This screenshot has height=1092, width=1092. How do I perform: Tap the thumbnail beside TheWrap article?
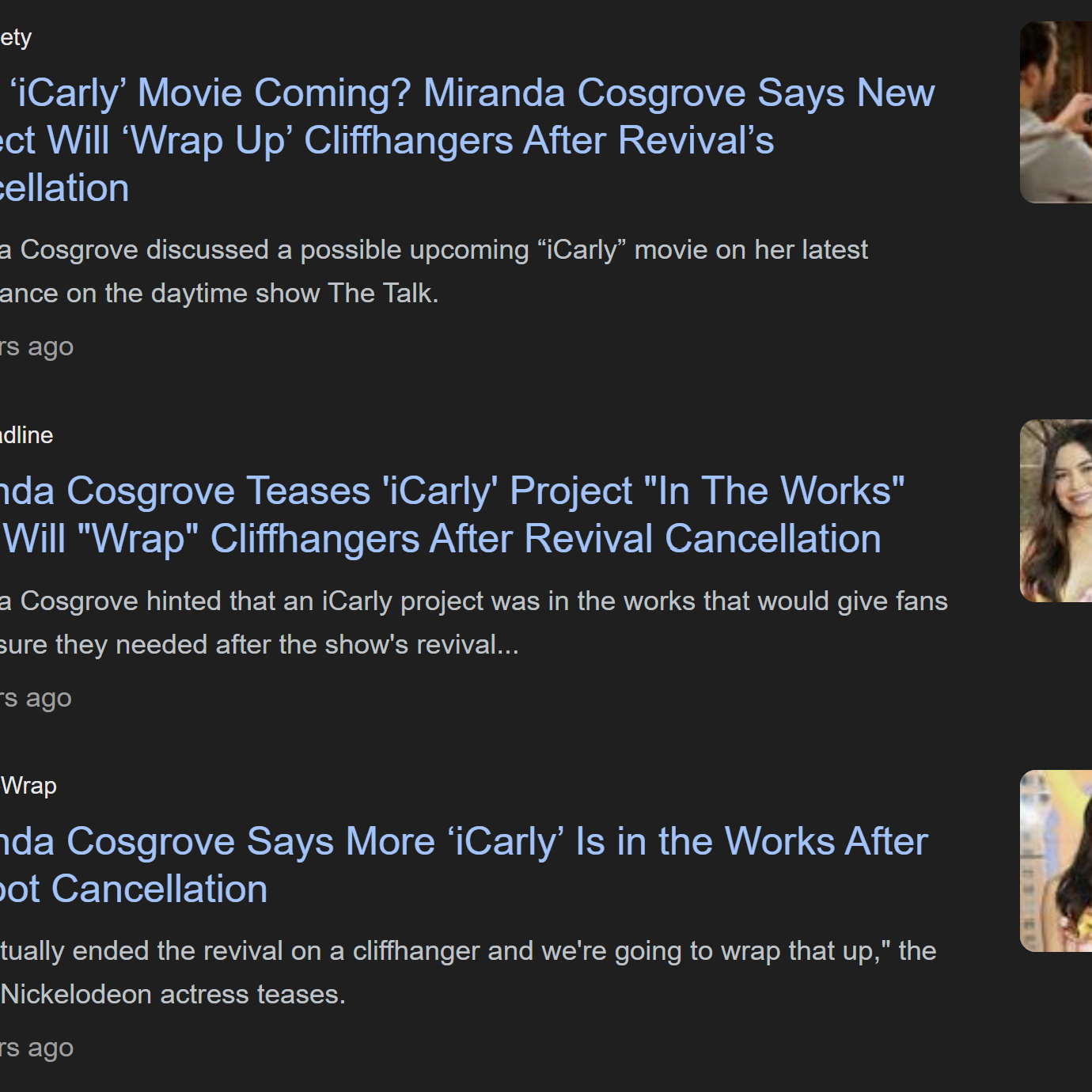tap(1056, 861)
